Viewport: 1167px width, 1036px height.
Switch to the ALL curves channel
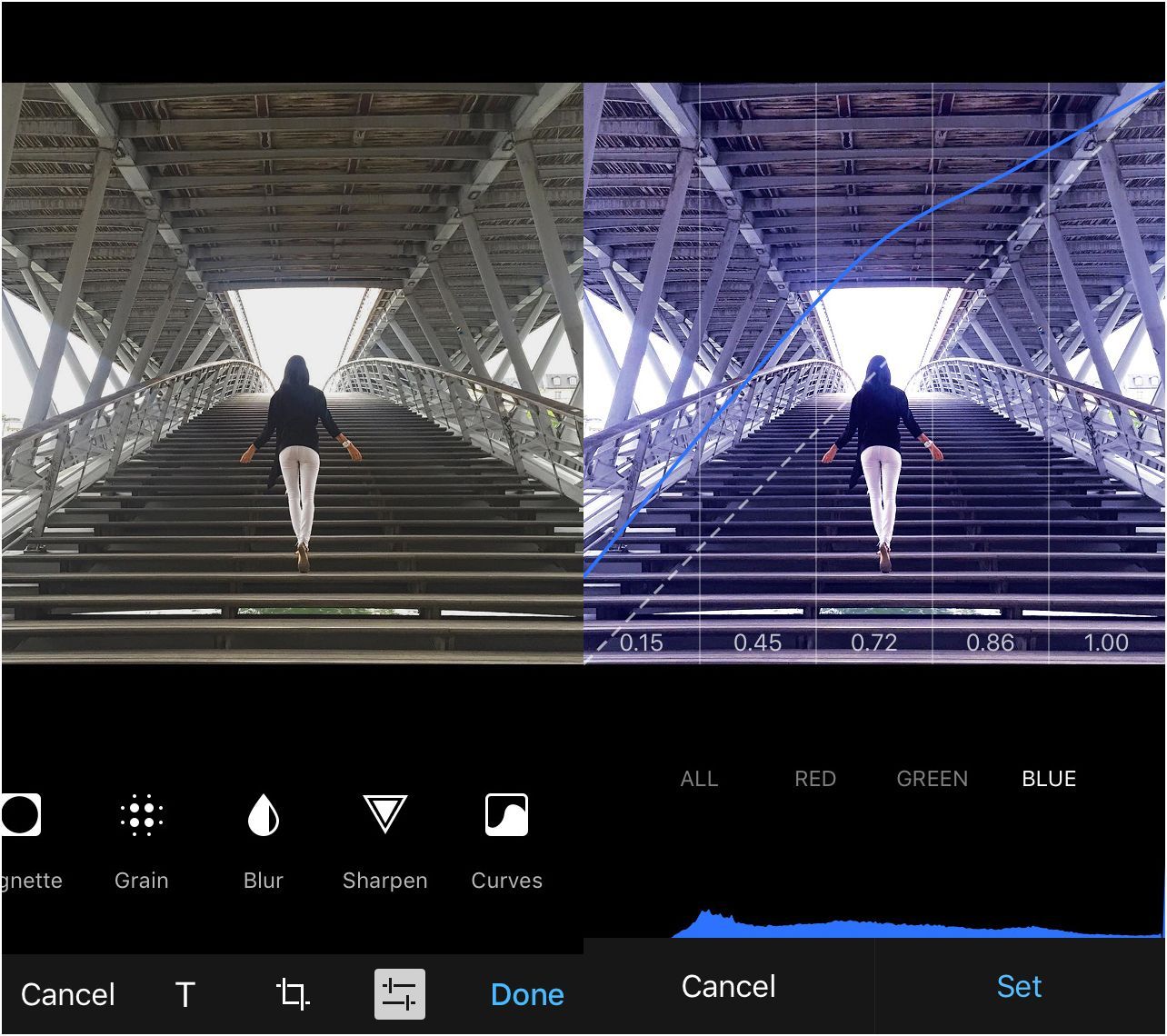(x=699, y=779)
